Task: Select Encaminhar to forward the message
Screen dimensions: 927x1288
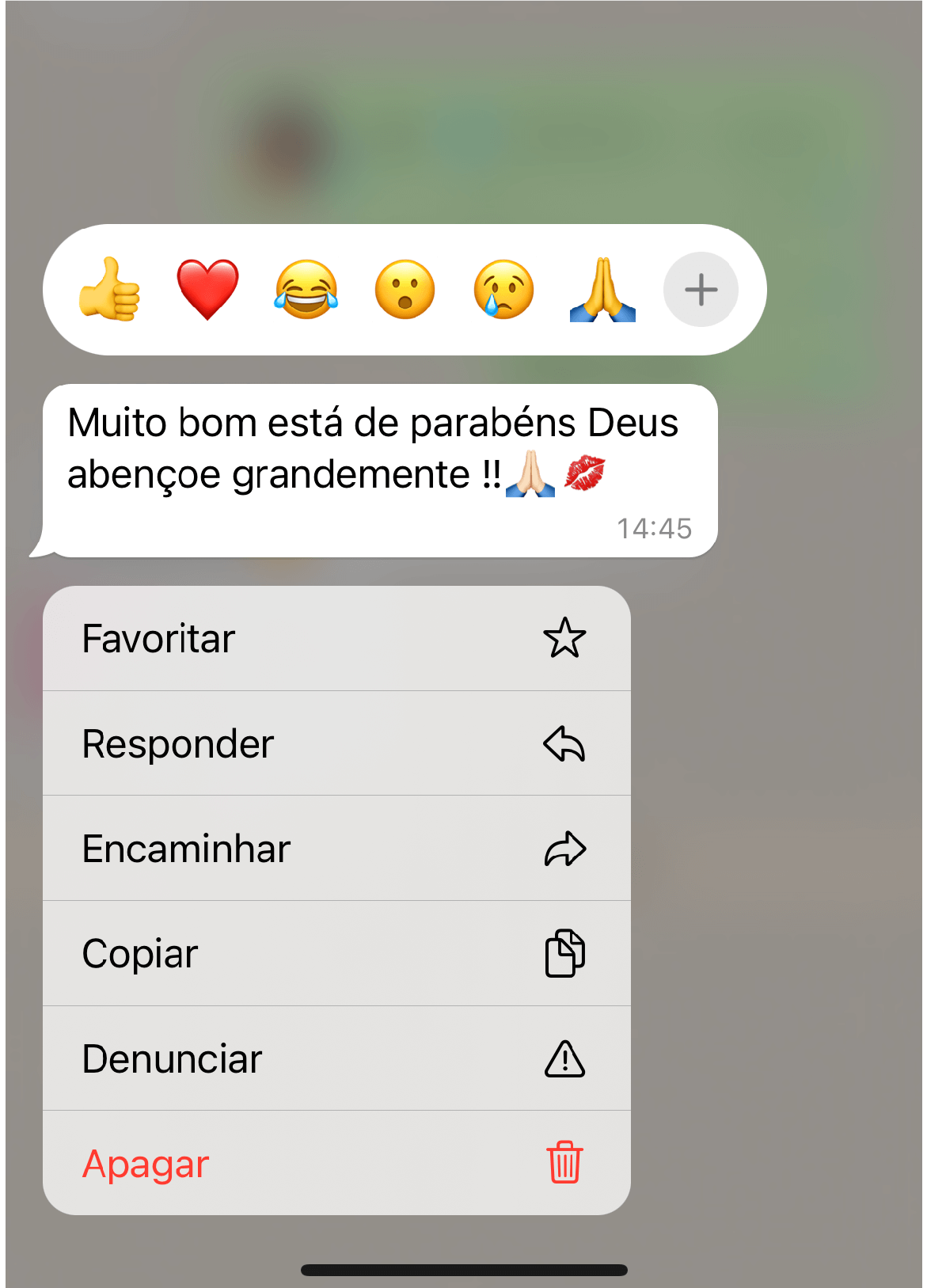Action: [186, 848]
